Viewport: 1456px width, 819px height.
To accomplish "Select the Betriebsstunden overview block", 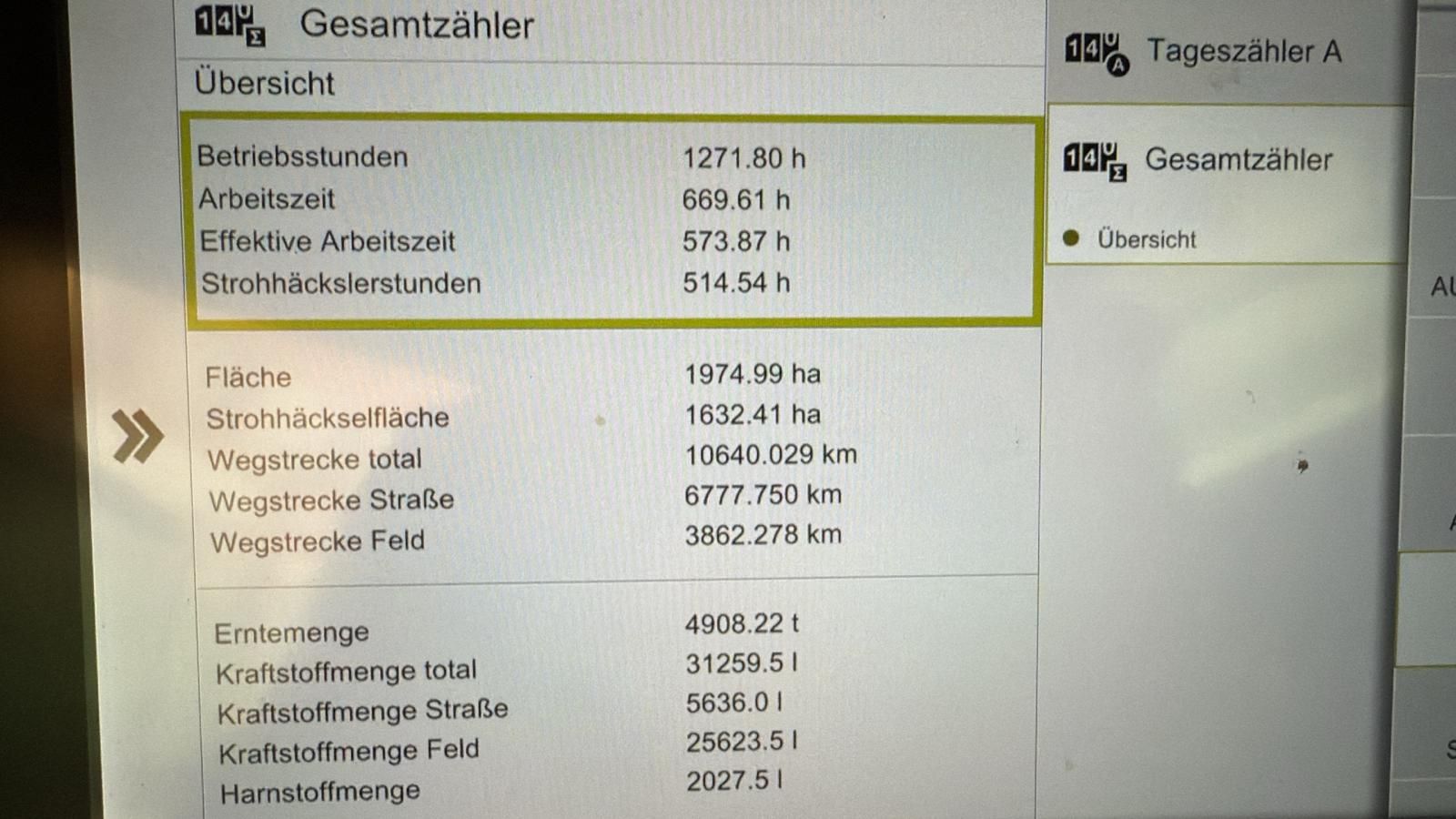I will 612,220.
